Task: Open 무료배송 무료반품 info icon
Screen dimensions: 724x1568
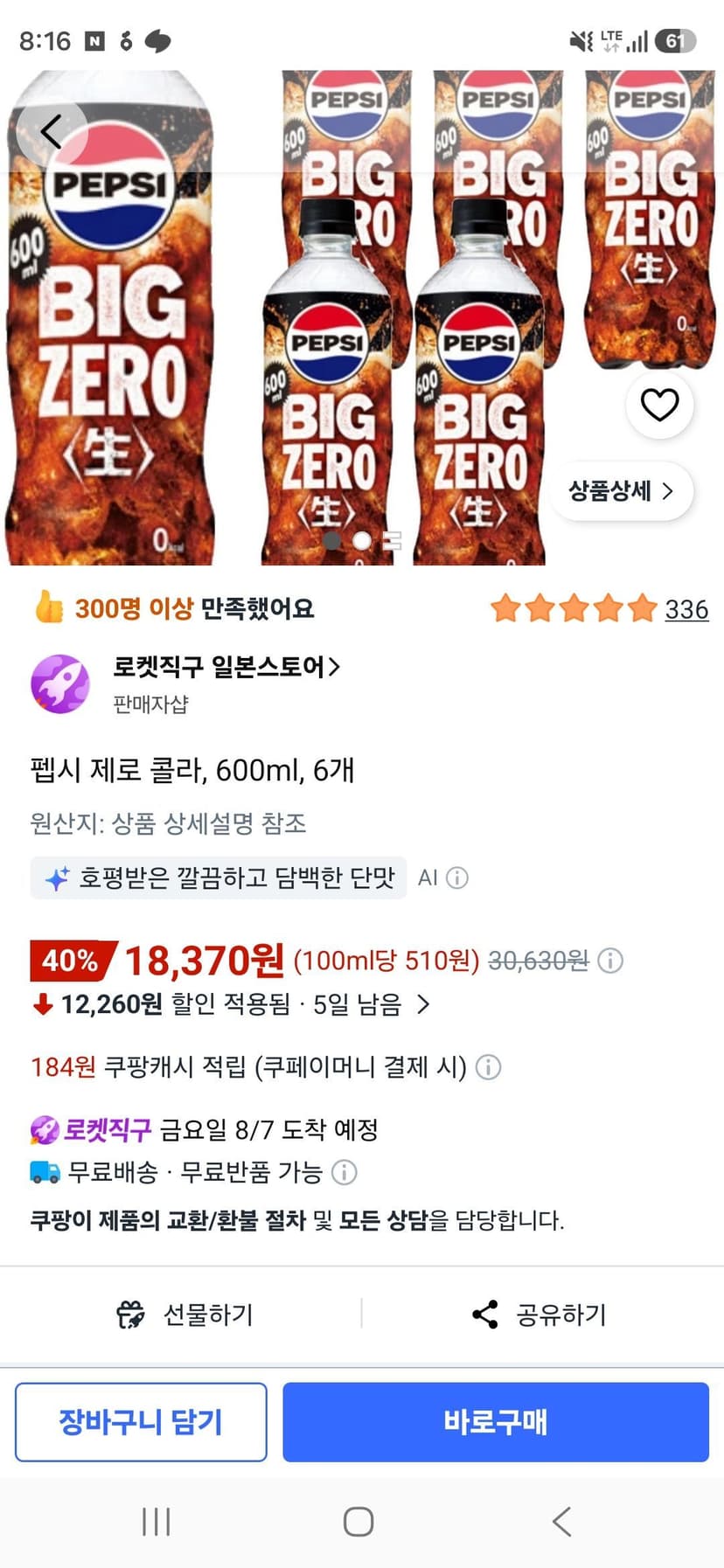Action: tap(345, 1172)
